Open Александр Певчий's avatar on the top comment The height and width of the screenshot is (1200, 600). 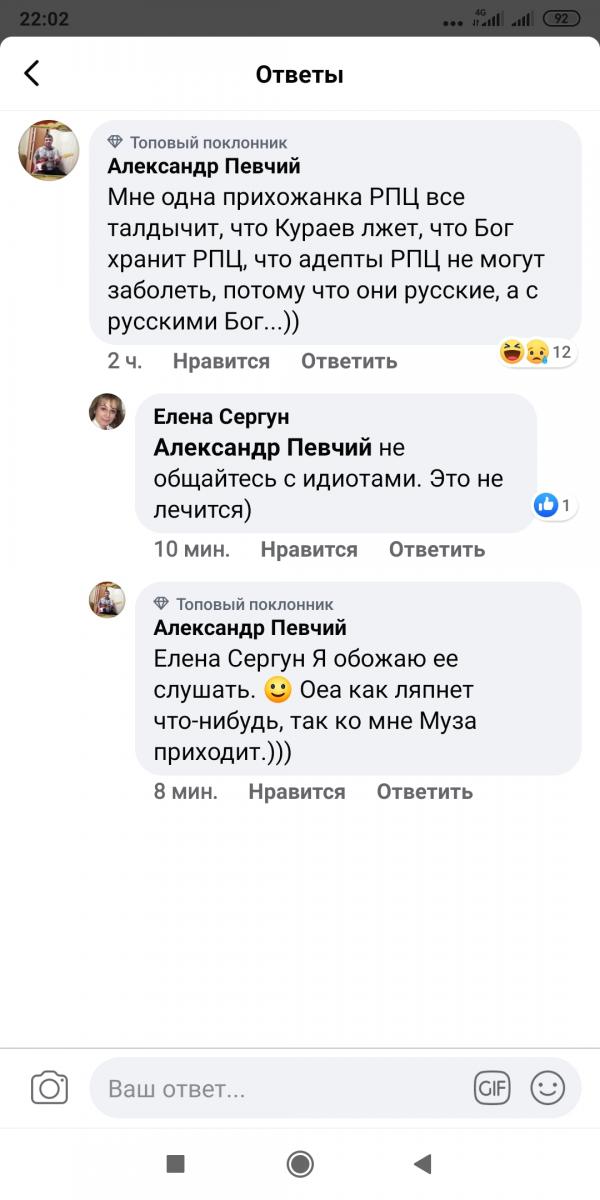(x=49, y=151)
